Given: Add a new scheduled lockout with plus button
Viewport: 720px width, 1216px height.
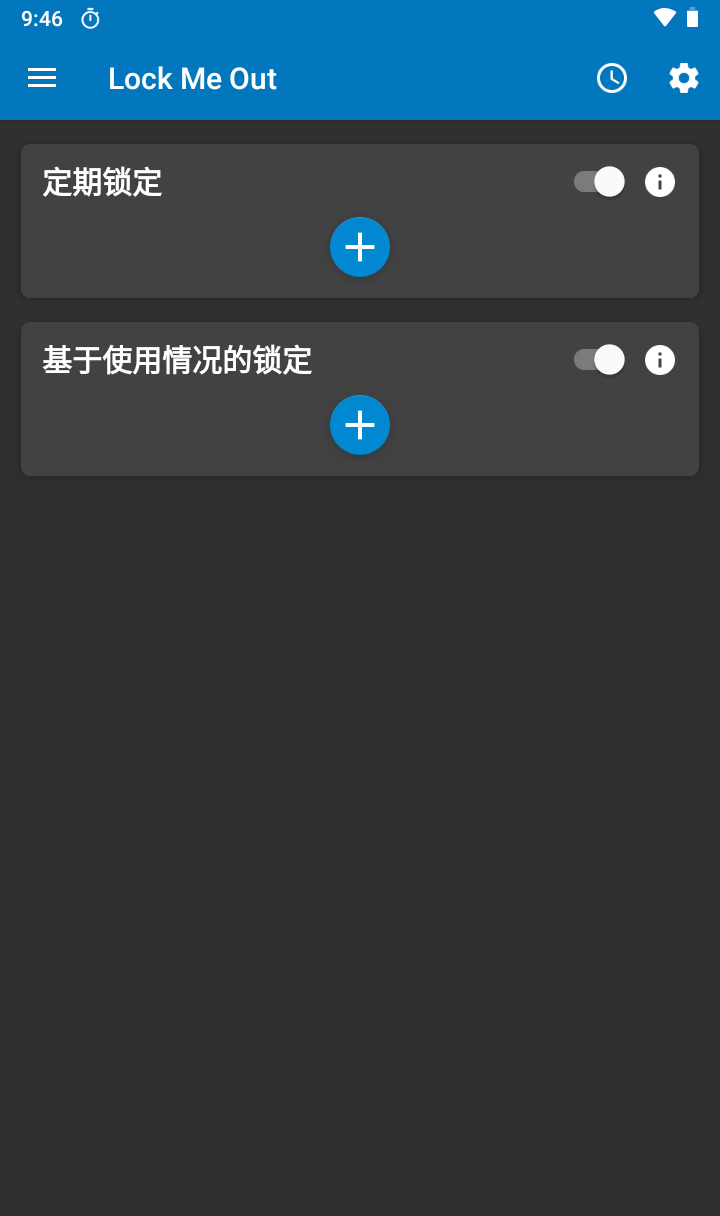Looking at the screenshot, I should 360,246.
